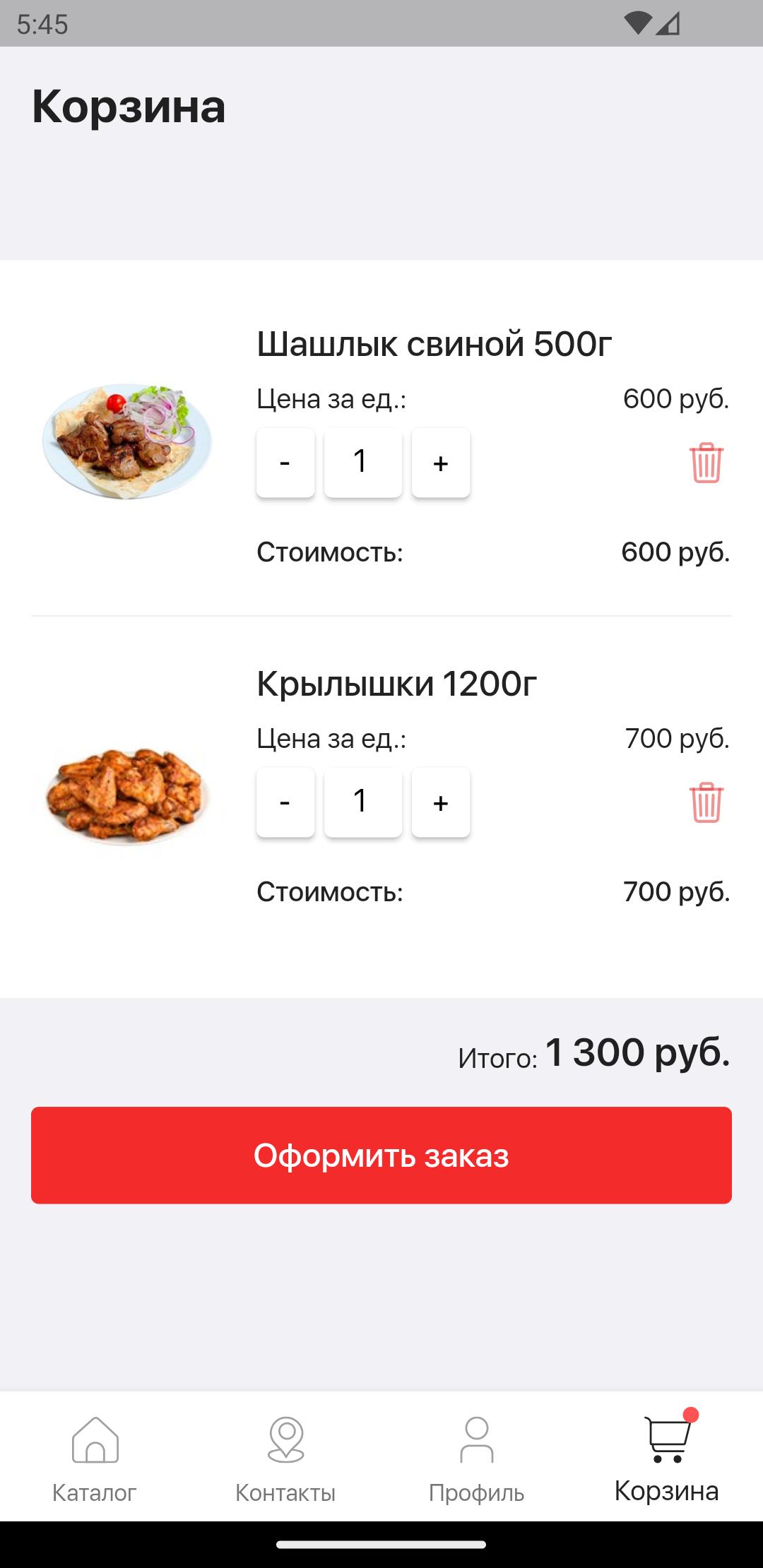
Task: Edit quantity field of Крылышки 1200г
Action: point(362,802)
